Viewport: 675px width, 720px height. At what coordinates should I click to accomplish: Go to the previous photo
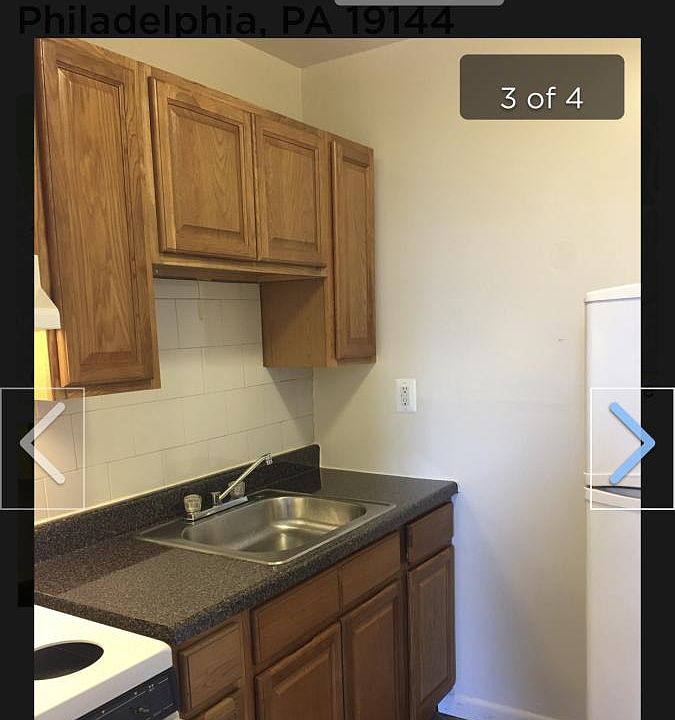[43, 447]
